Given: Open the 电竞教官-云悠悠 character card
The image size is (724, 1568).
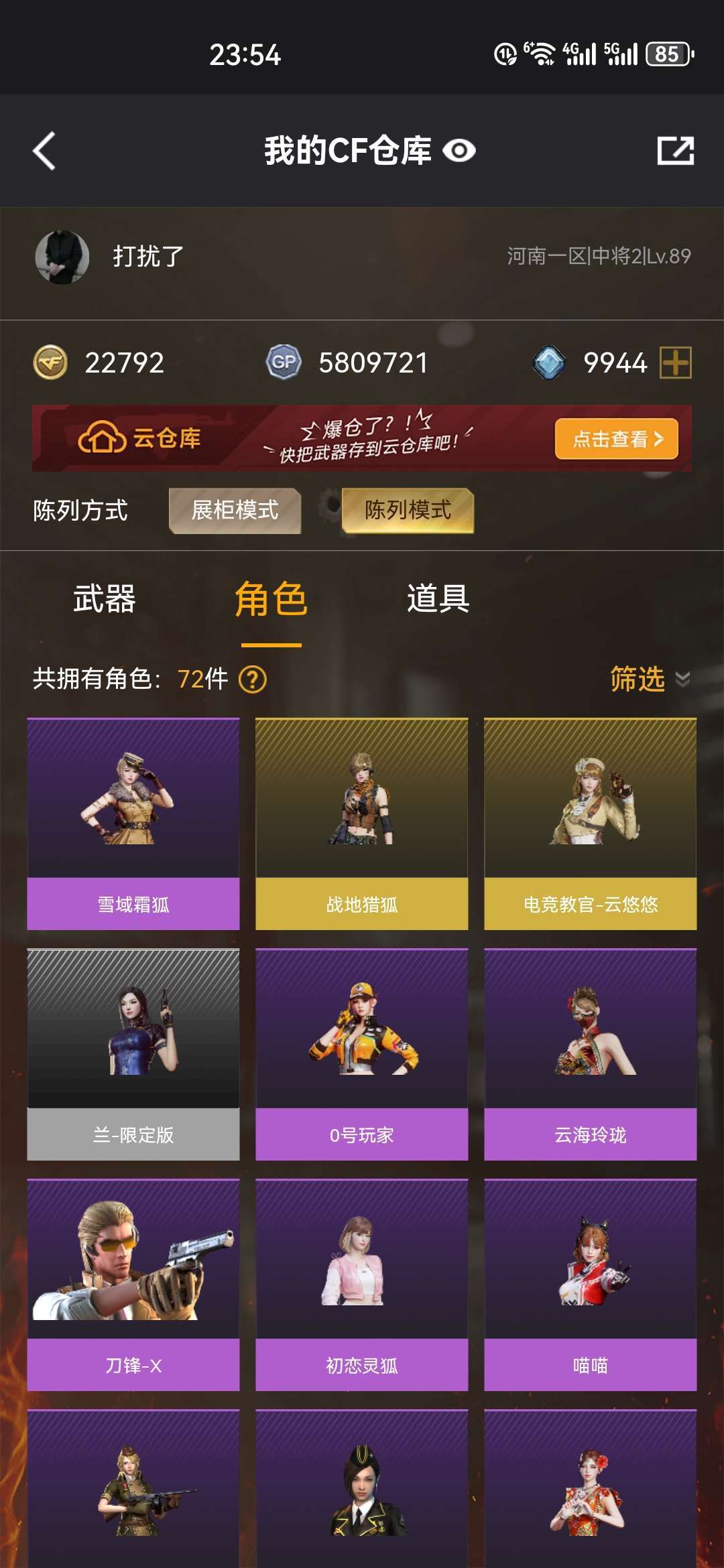Looking at the screenshot, I should click(590, 824).
